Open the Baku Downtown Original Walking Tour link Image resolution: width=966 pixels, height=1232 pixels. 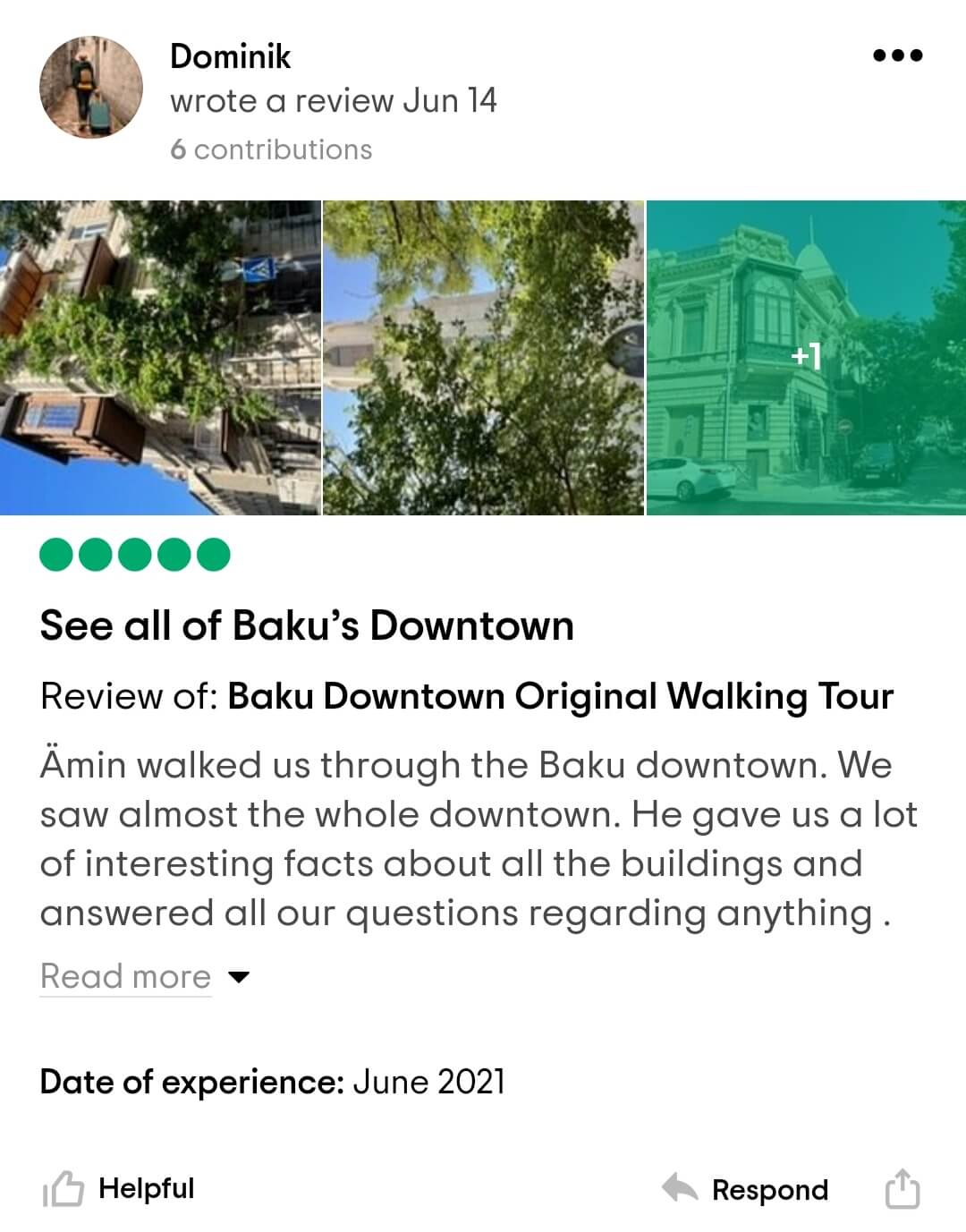pyautogui.click(x=560, y=696)
